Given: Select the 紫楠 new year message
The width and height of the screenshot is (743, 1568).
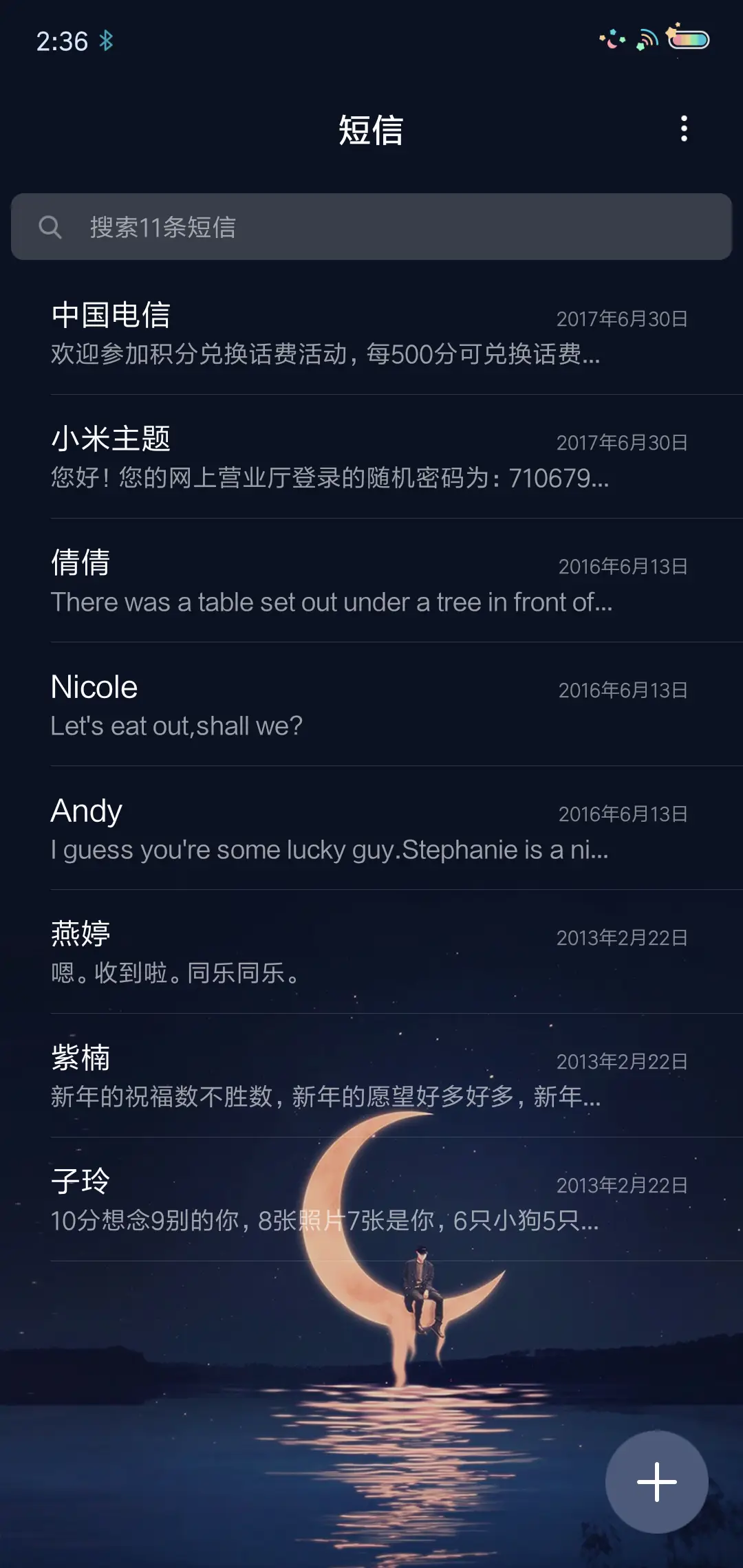Looking at the screenshot, I should click(371, 1076).
